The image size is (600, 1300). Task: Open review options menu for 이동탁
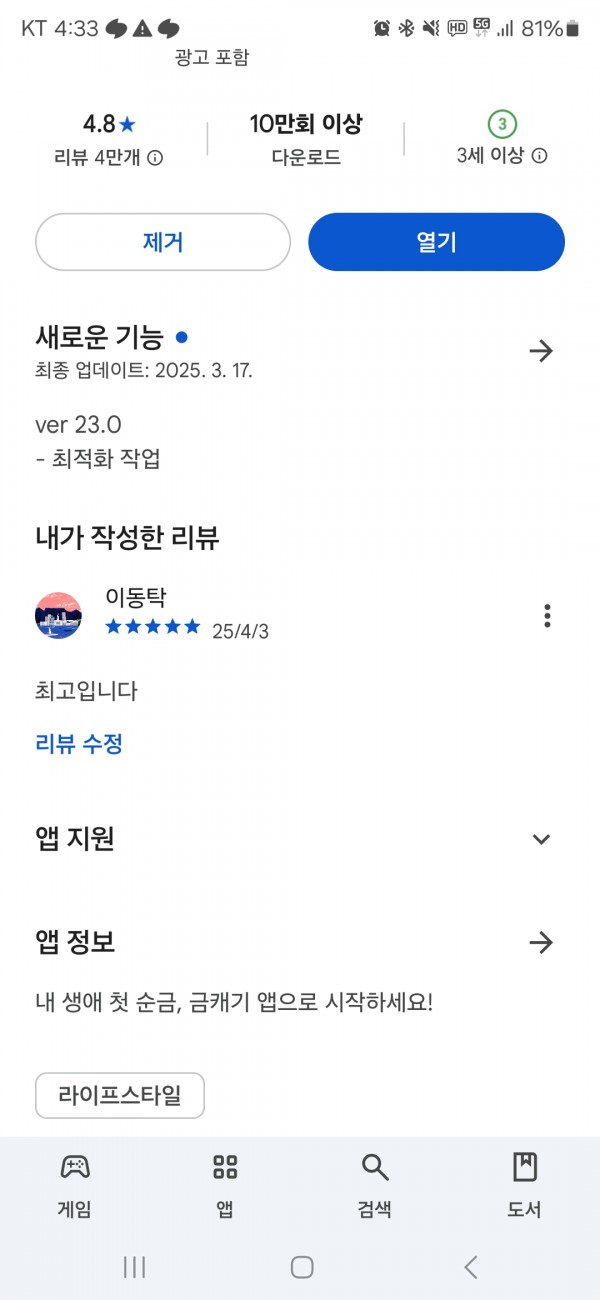pyautogui.click(x=547, y=615)
